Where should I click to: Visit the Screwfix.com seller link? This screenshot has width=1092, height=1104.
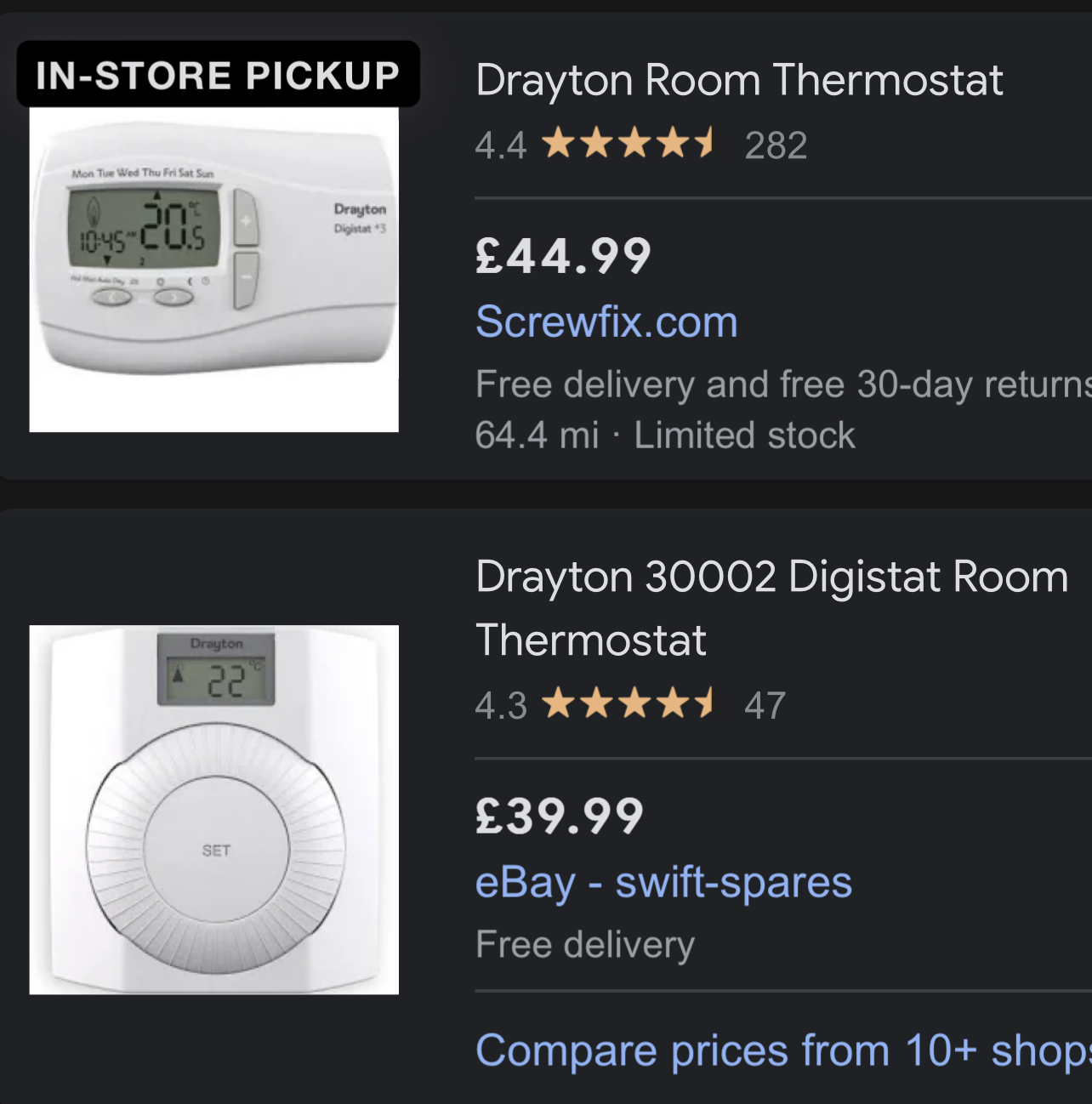pos(606,322)
